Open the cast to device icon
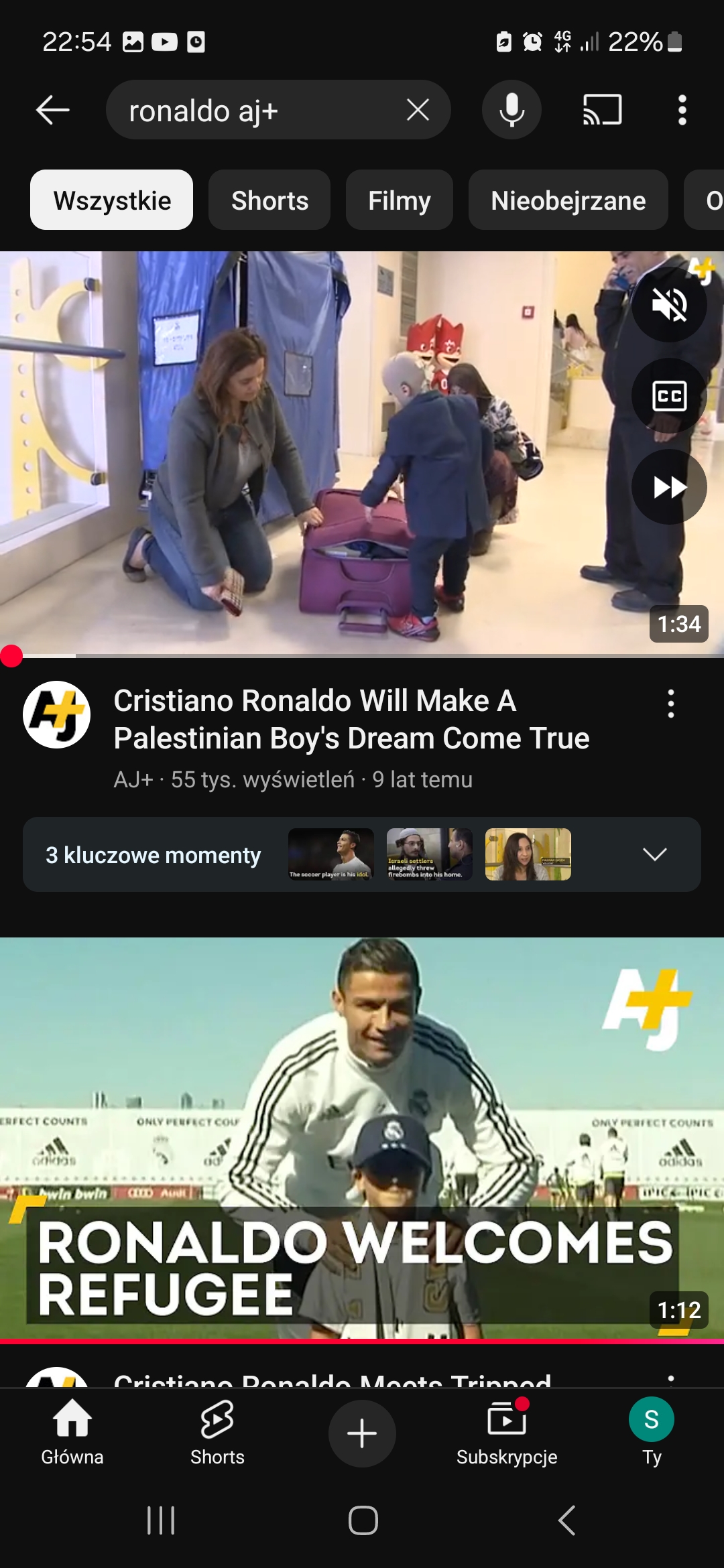Image resolution: width=724 pixels, height=1568 pixels. coord(603,110)
